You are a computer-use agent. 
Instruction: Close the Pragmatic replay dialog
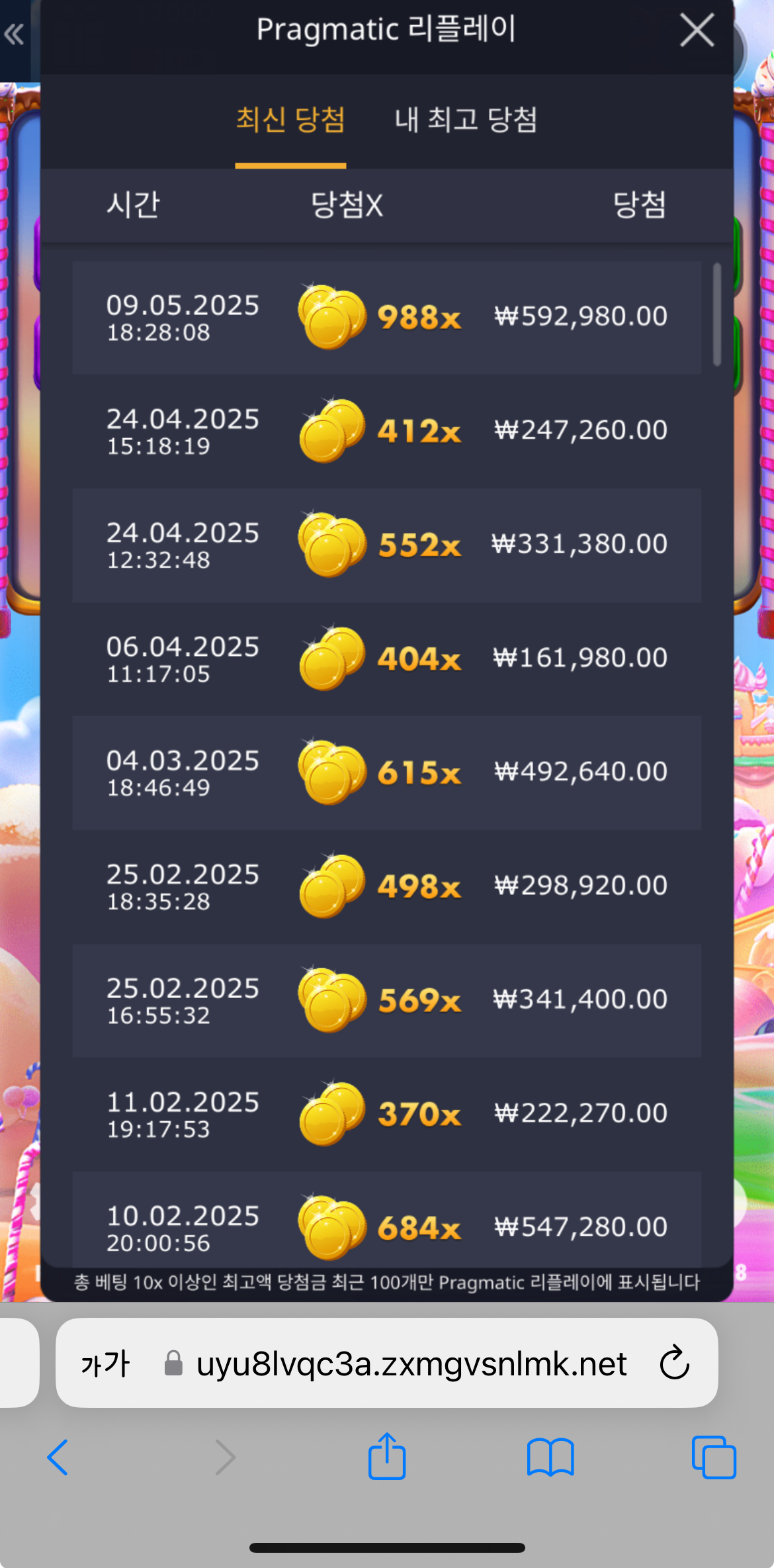tap(697, 30)
